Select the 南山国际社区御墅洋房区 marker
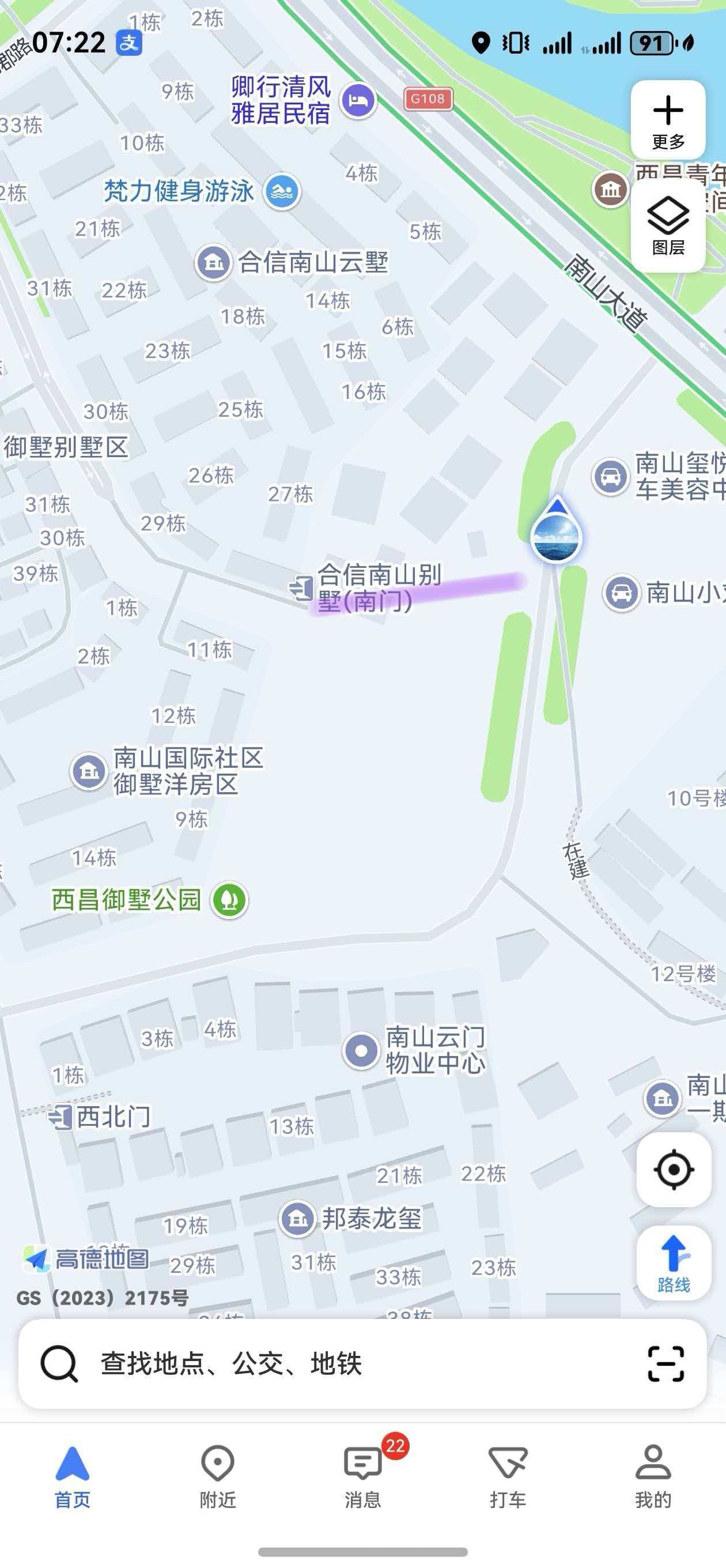Viewport: 726px width, 1568px height. (89, 771)
